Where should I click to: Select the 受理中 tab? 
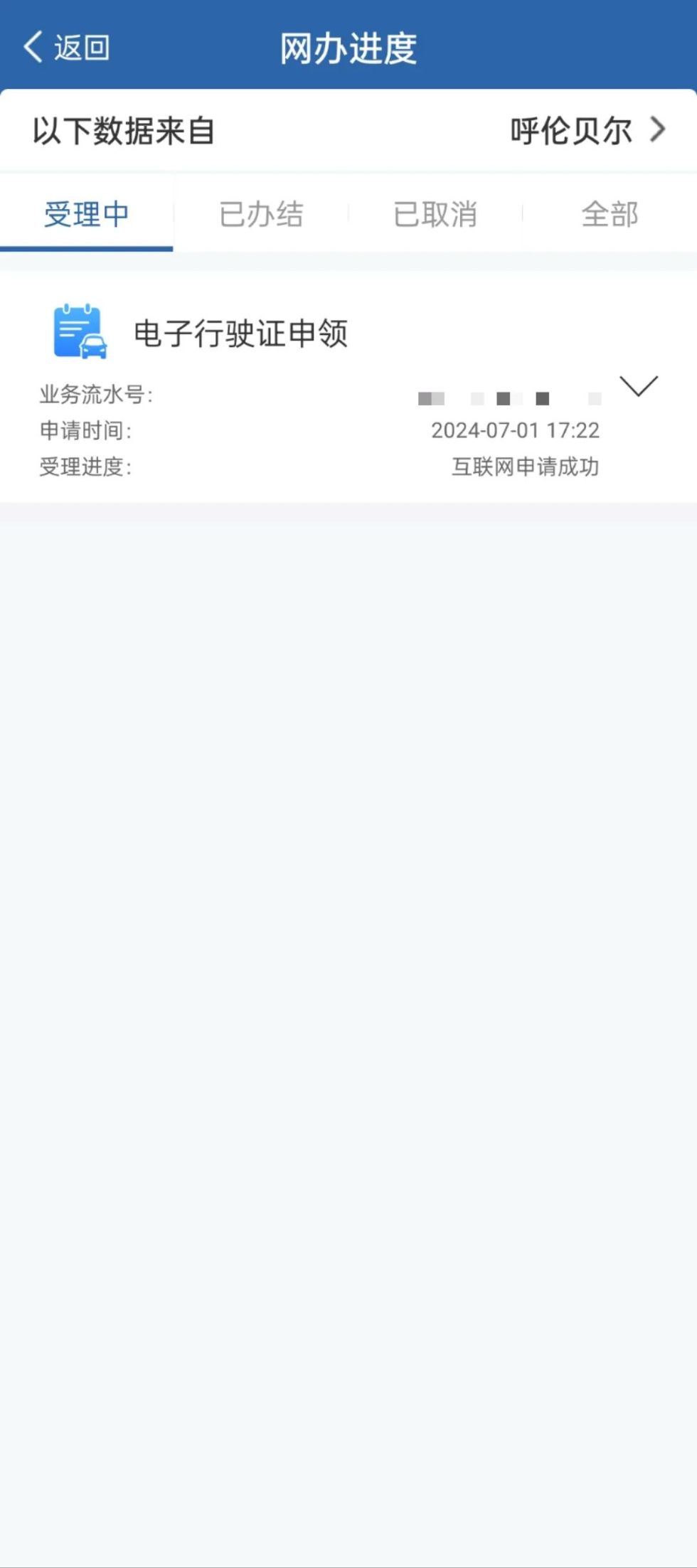86,214
